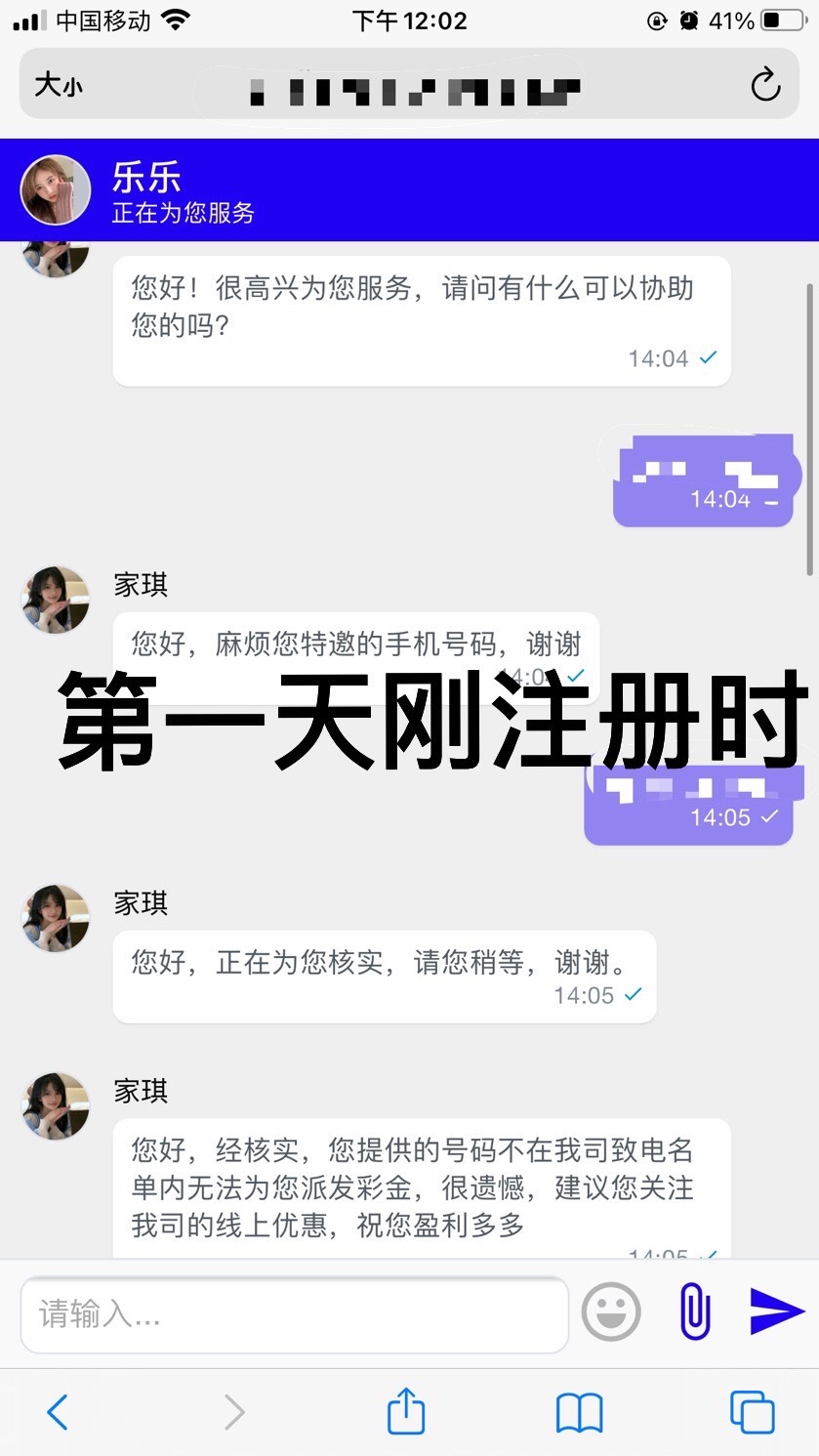Viewport: 819px width, 1456px height.
Task: Go back in Safari
Action: coord(58,1412)
